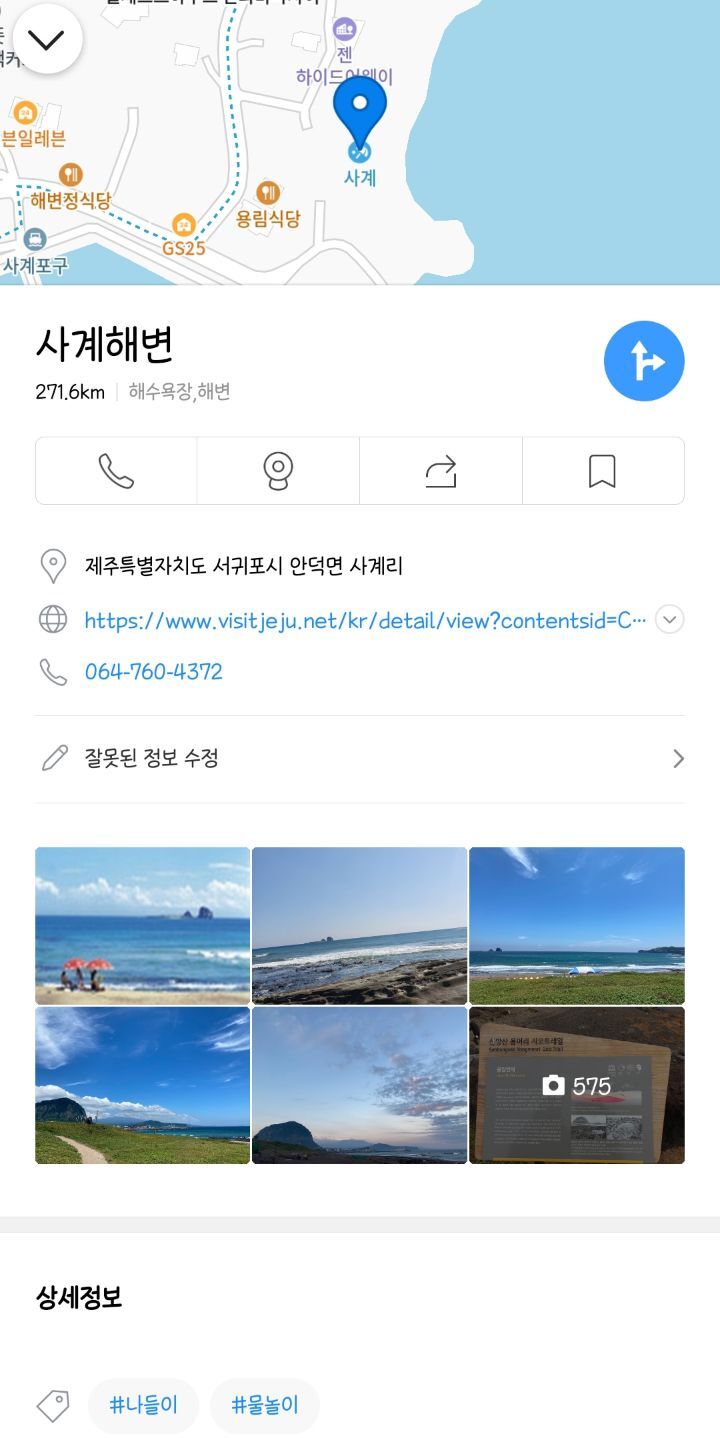Expand the website URL dropdown arrow
This screenshot has height=1438, width=720.
coord(670,620)
